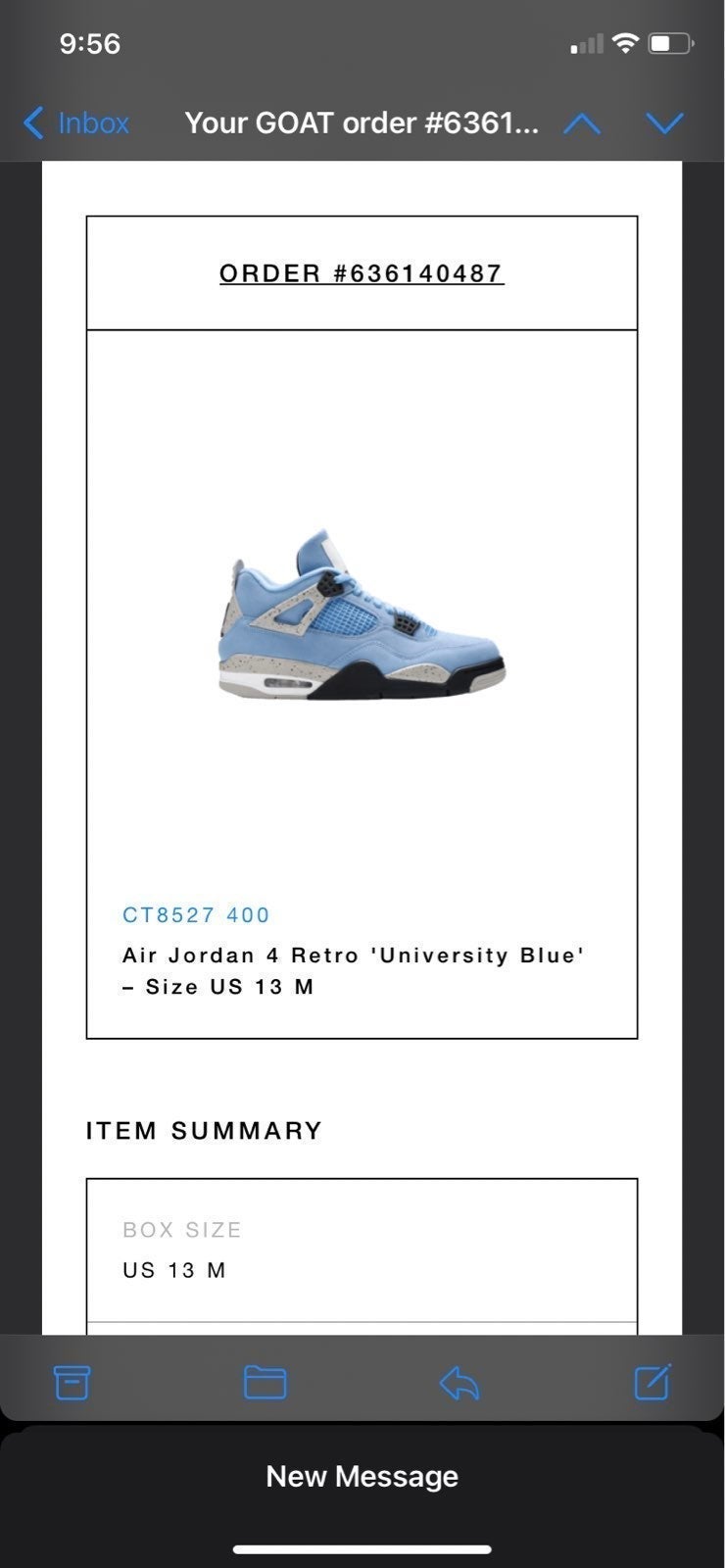Open the underlined ORDER #636140487 link
The image size is (725, 1568).
click(x=362, y=273)
